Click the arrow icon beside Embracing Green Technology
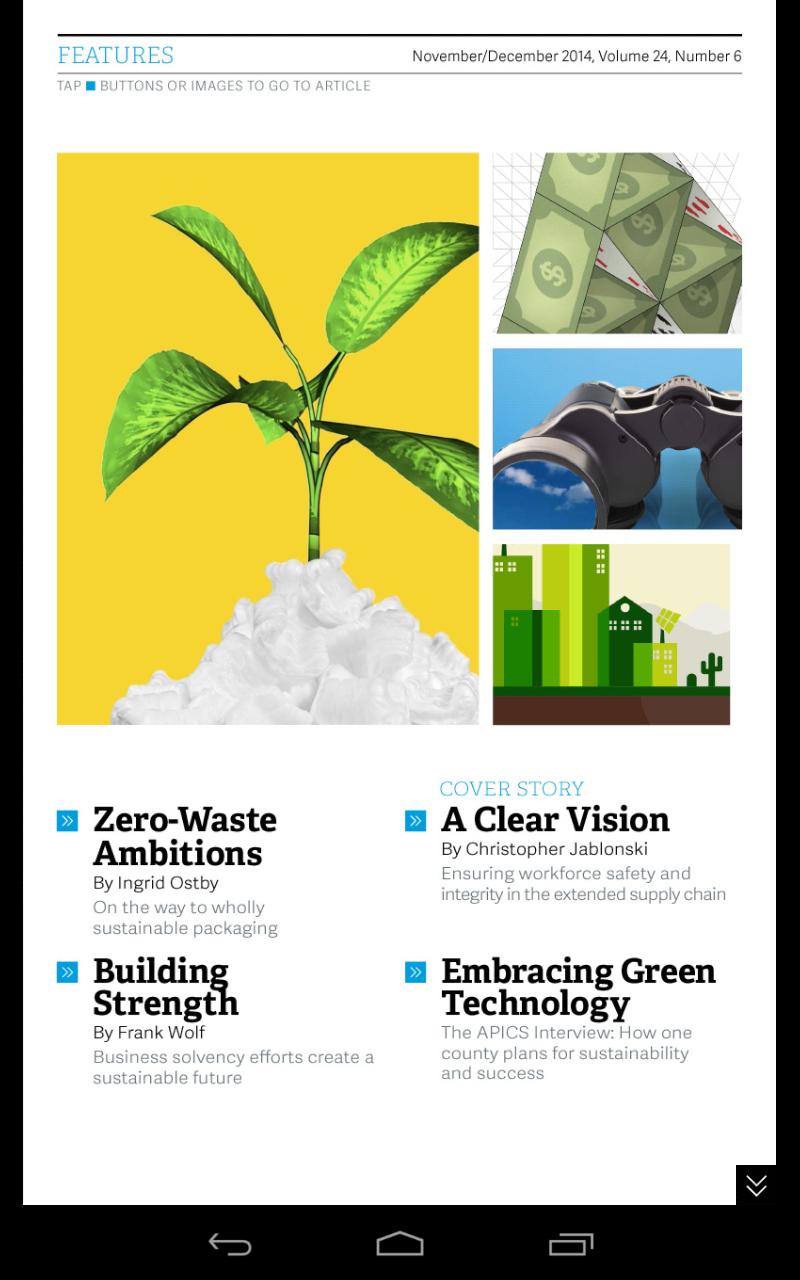Viewport: 800px width, 1280px height. 414,970
